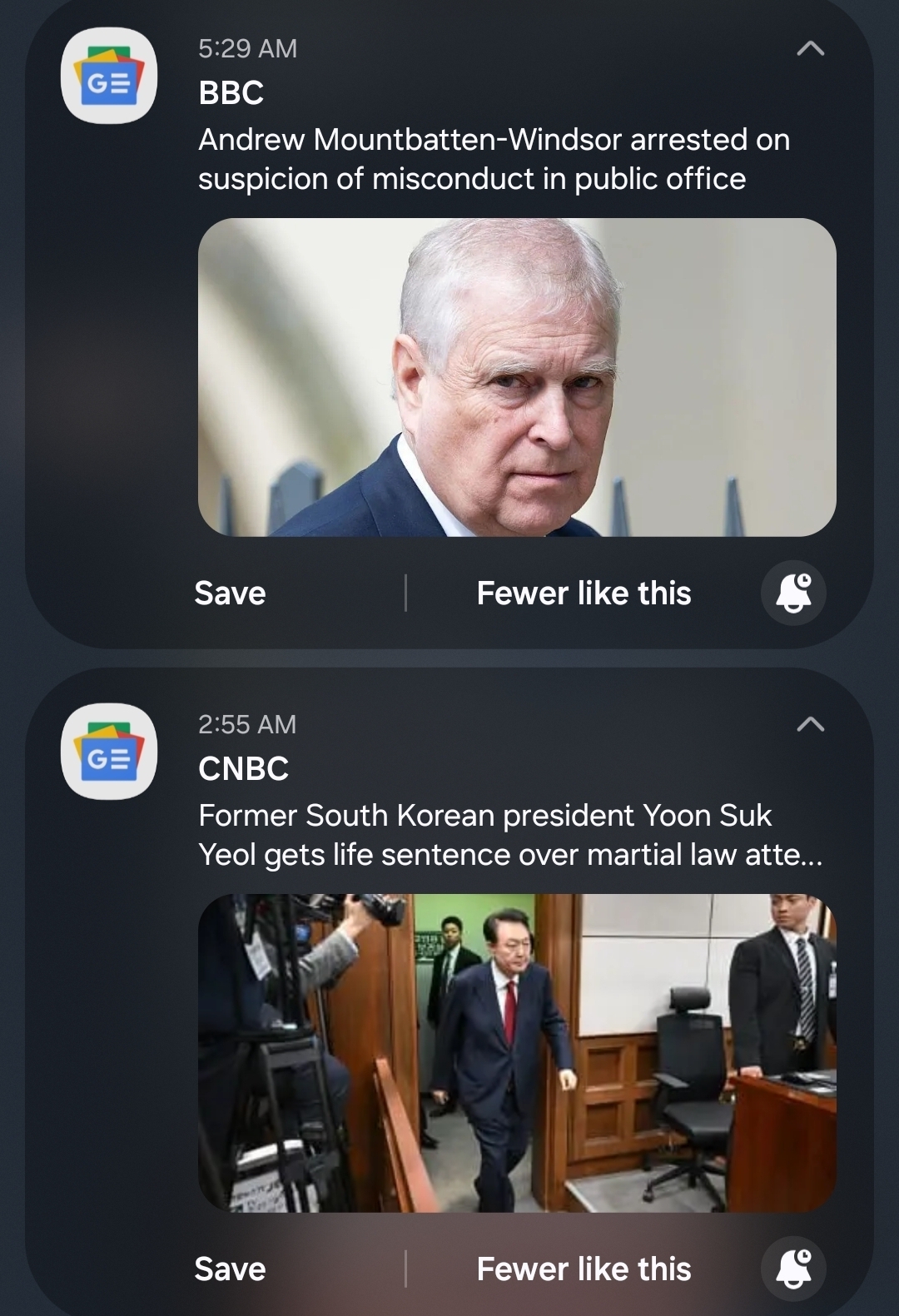Viewport: 899px width, 1316px height.
Task: Collapse the CNBC news notification
Action: [x=810, y=725]
